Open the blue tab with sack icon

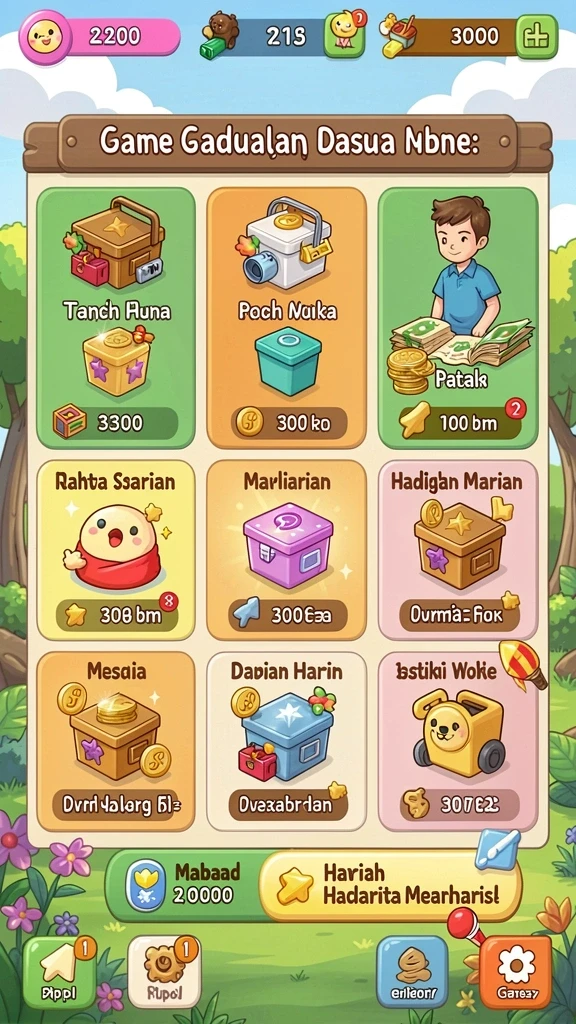point(413,972)
